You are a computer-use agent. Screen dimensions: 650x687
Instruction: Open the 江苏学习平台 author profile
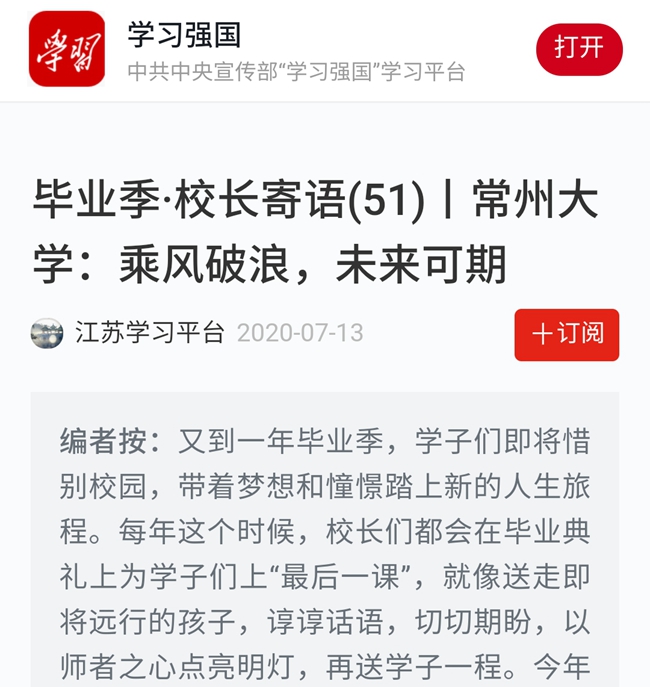pyautogui.click(x=150, y=333)
